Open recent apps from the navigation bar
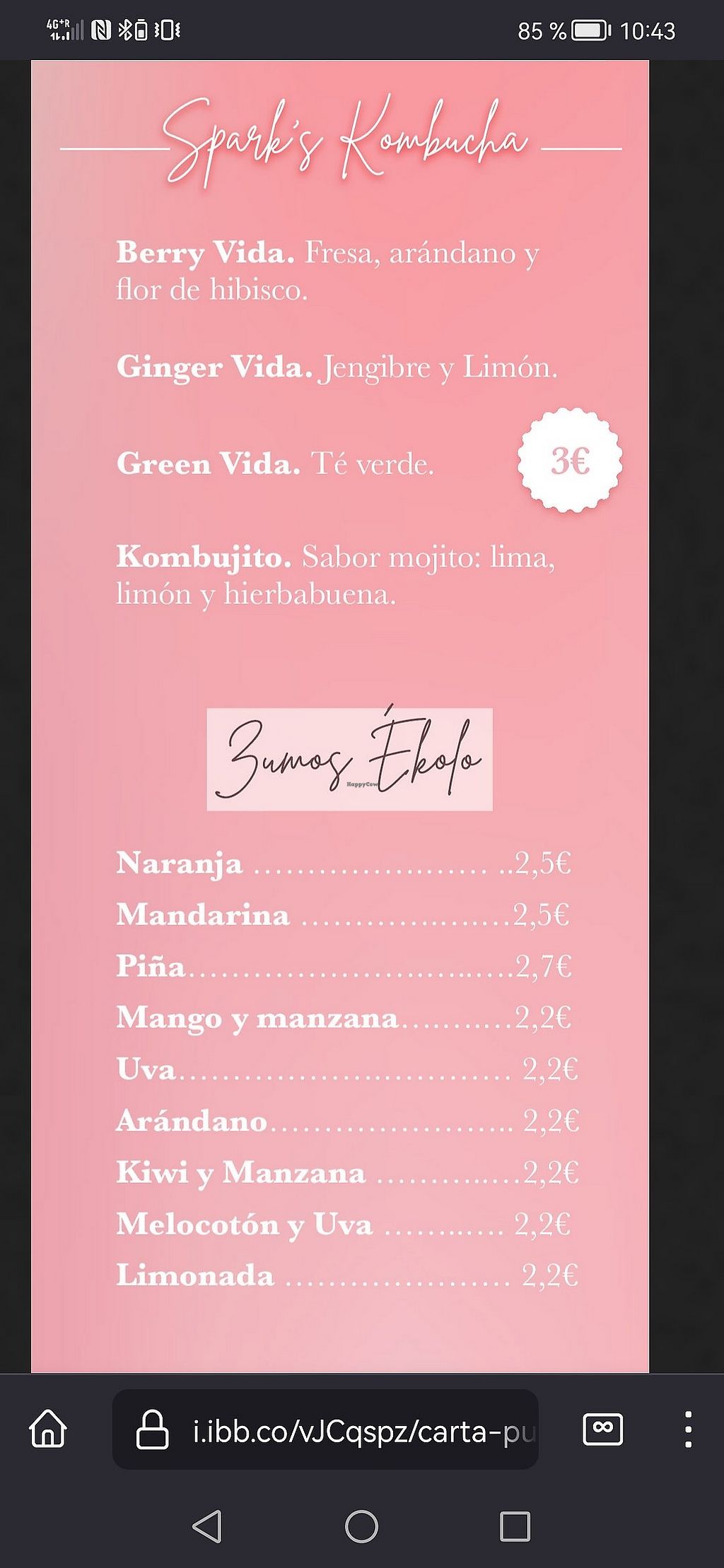Viewport: 724px width, 1568px height. (515, 1526)
